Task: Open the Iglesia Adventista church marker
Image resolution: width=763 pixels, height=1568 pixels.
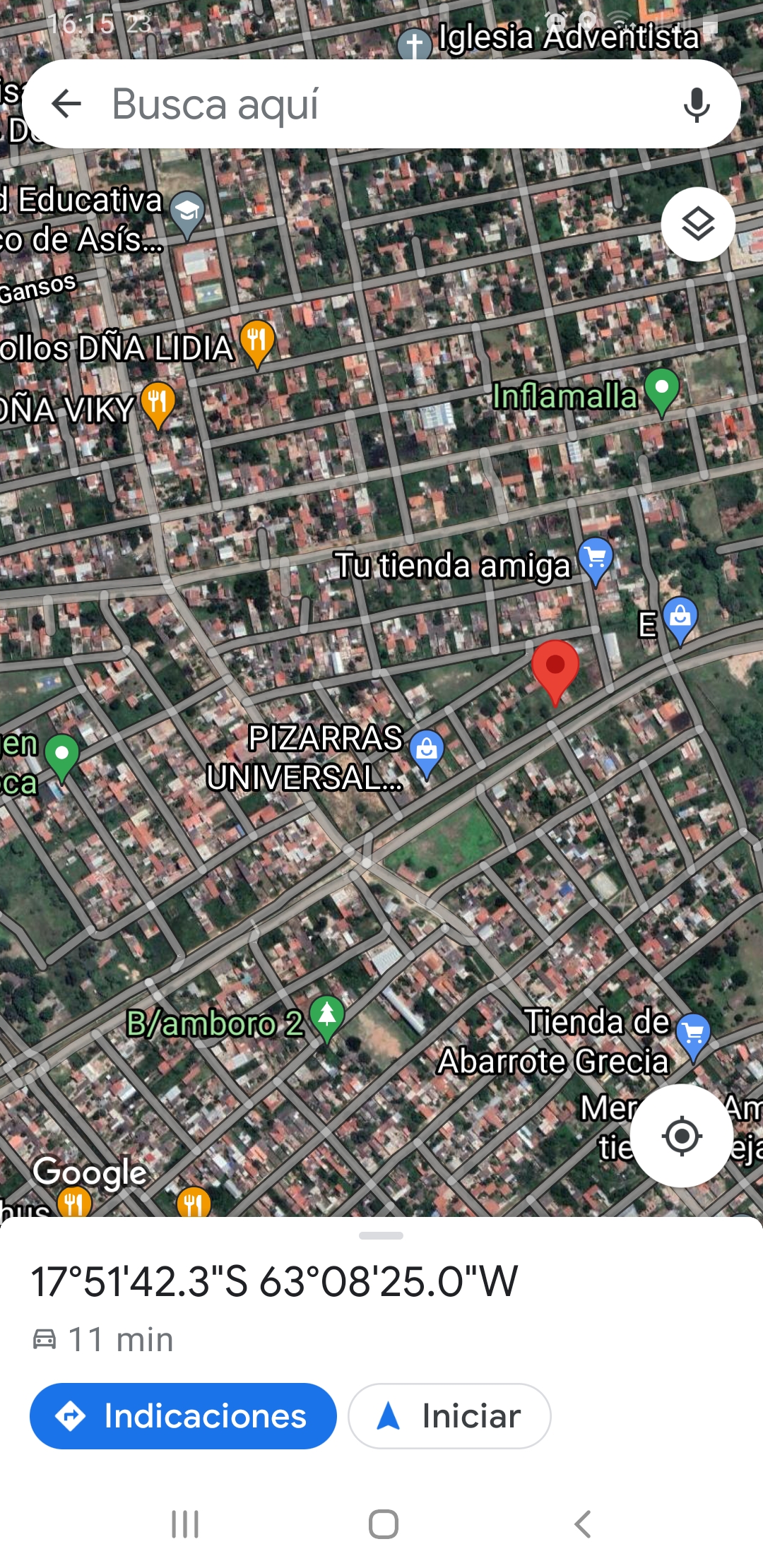Action: pos(415,44)
